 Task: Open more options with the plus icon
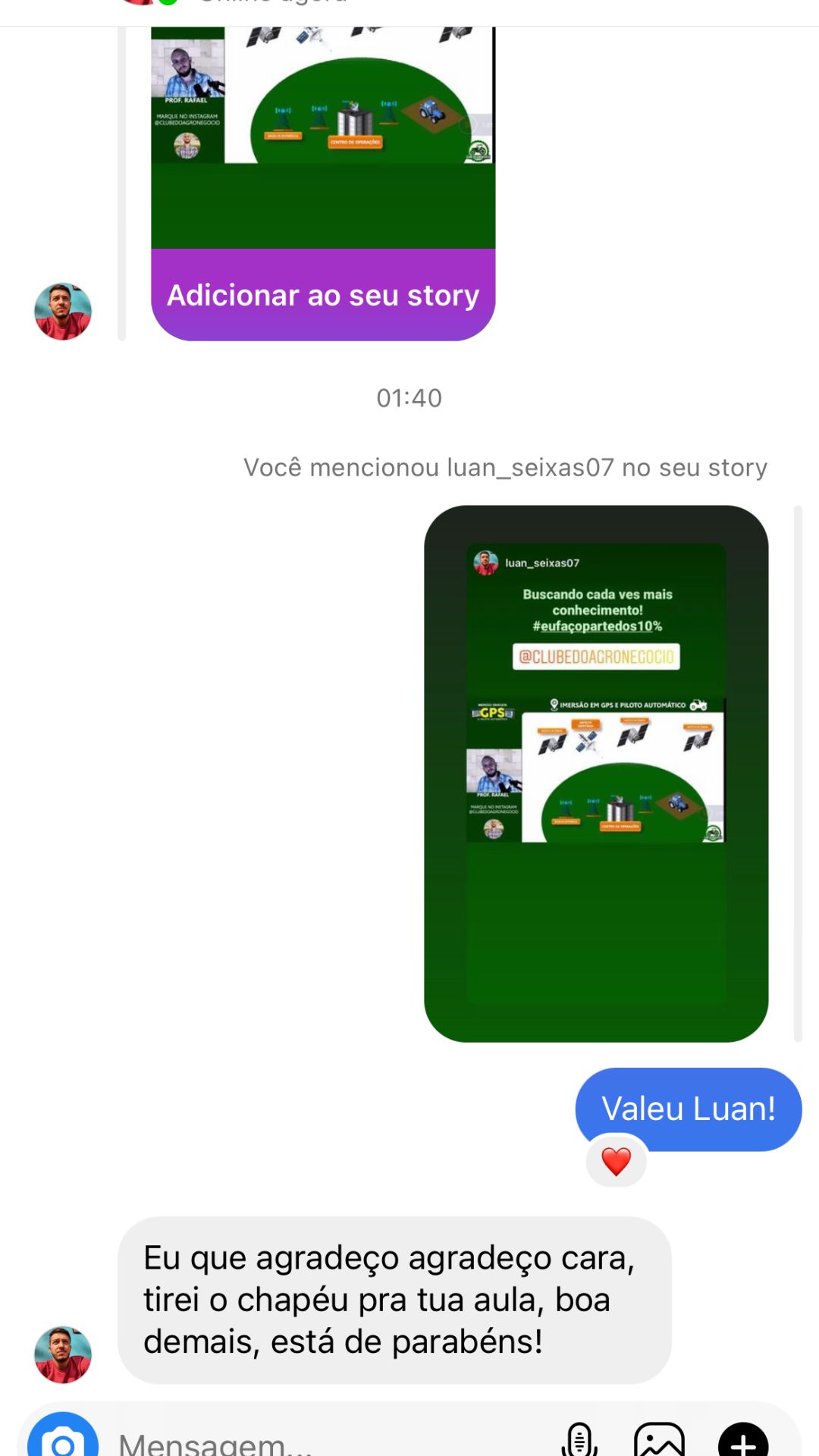pyautogui.click(x=742, y=1439)
